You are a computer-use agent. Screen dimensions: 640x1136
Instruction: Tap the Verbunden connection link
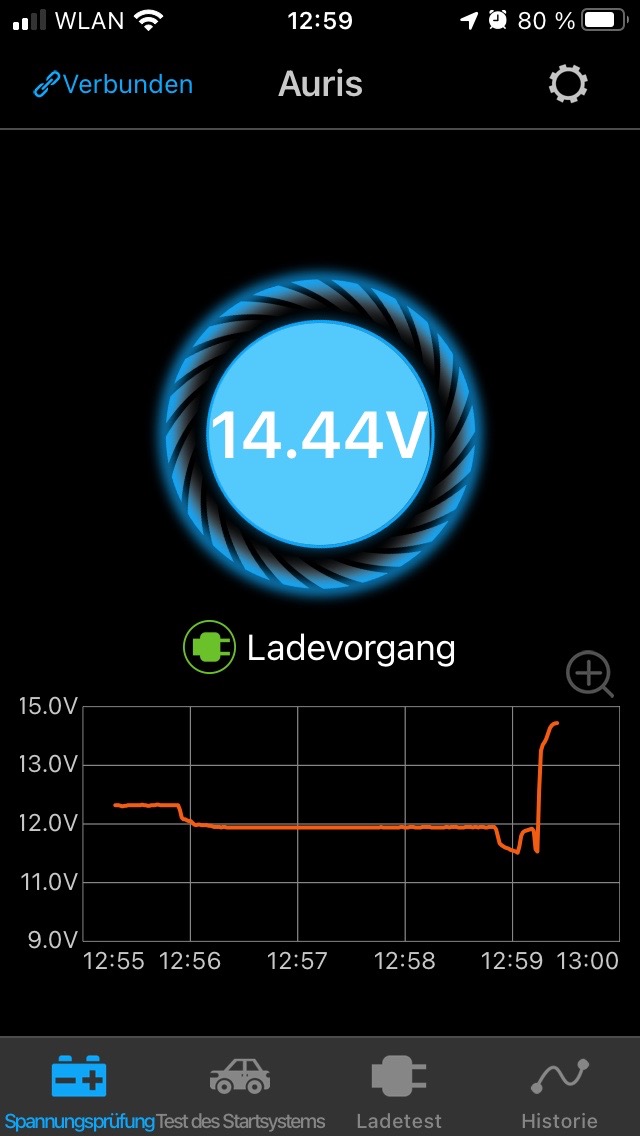[x=114, y=85]
